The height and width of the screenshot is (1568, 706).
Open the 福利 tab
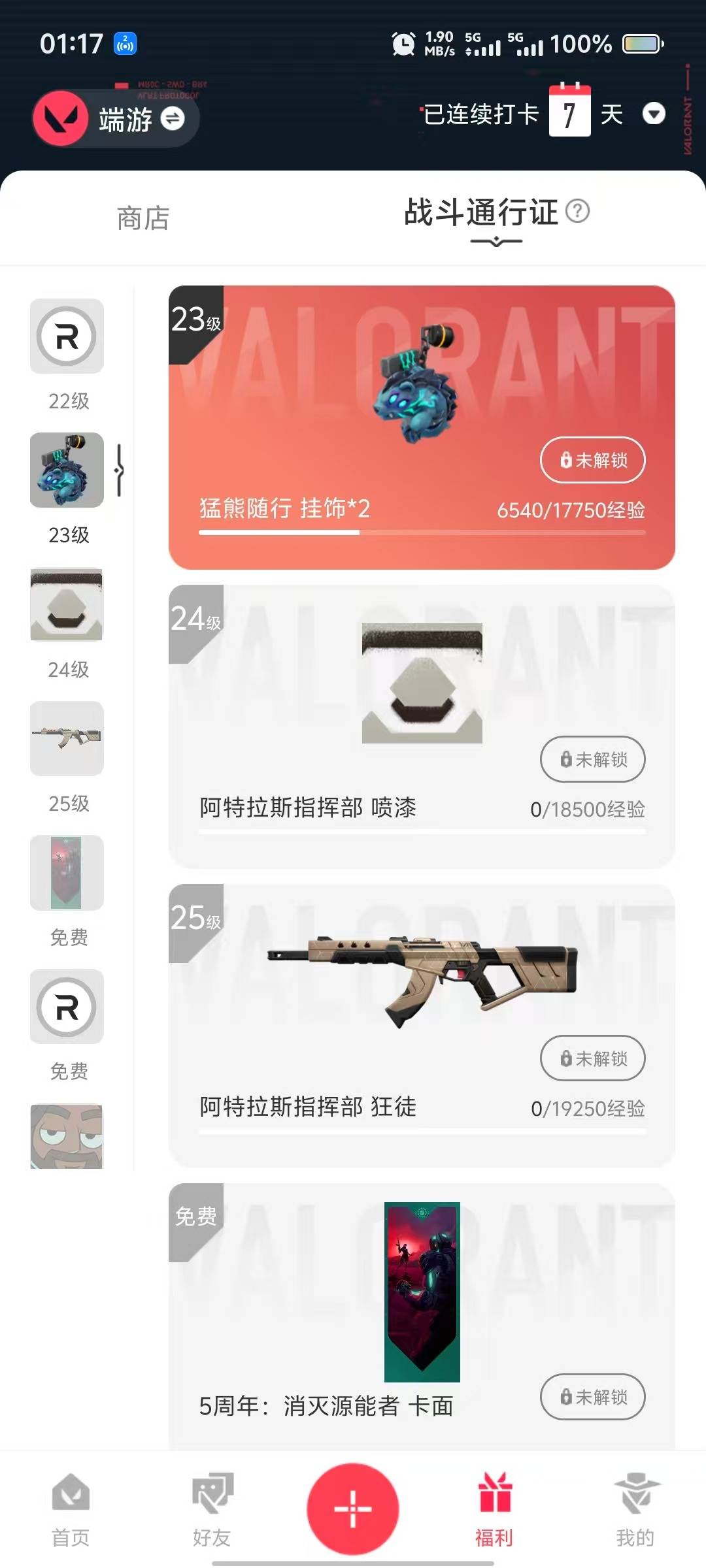pos(494,1509)
